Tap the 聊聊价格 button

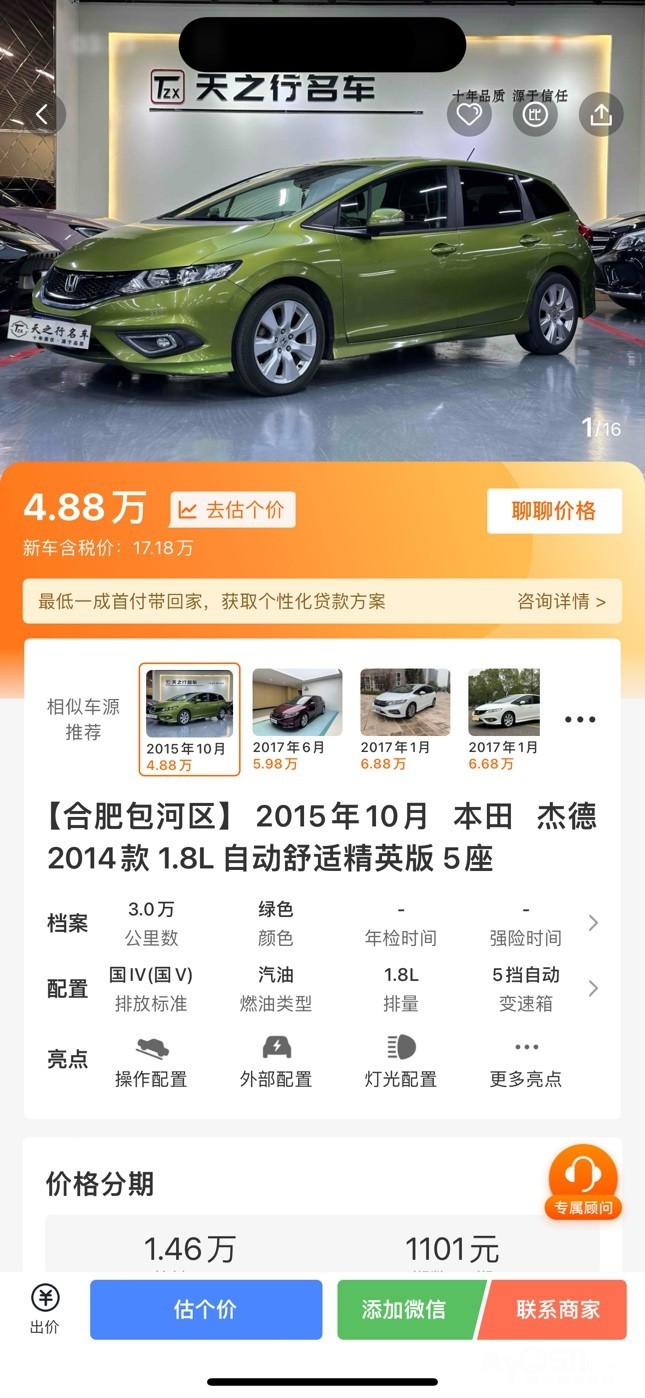point(554,511)
